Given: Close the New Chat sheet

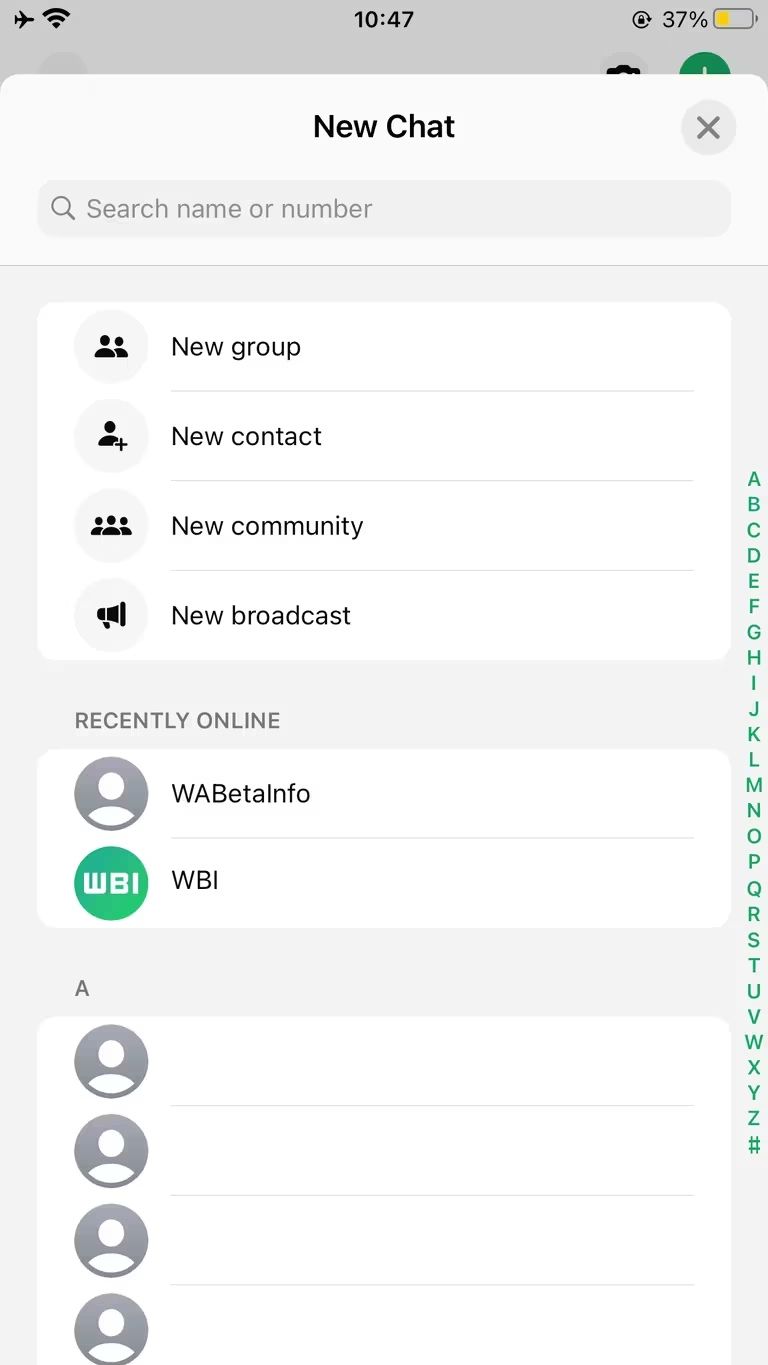Looking at the screenshot, I should pyautogui.click(x=708, y=128).
